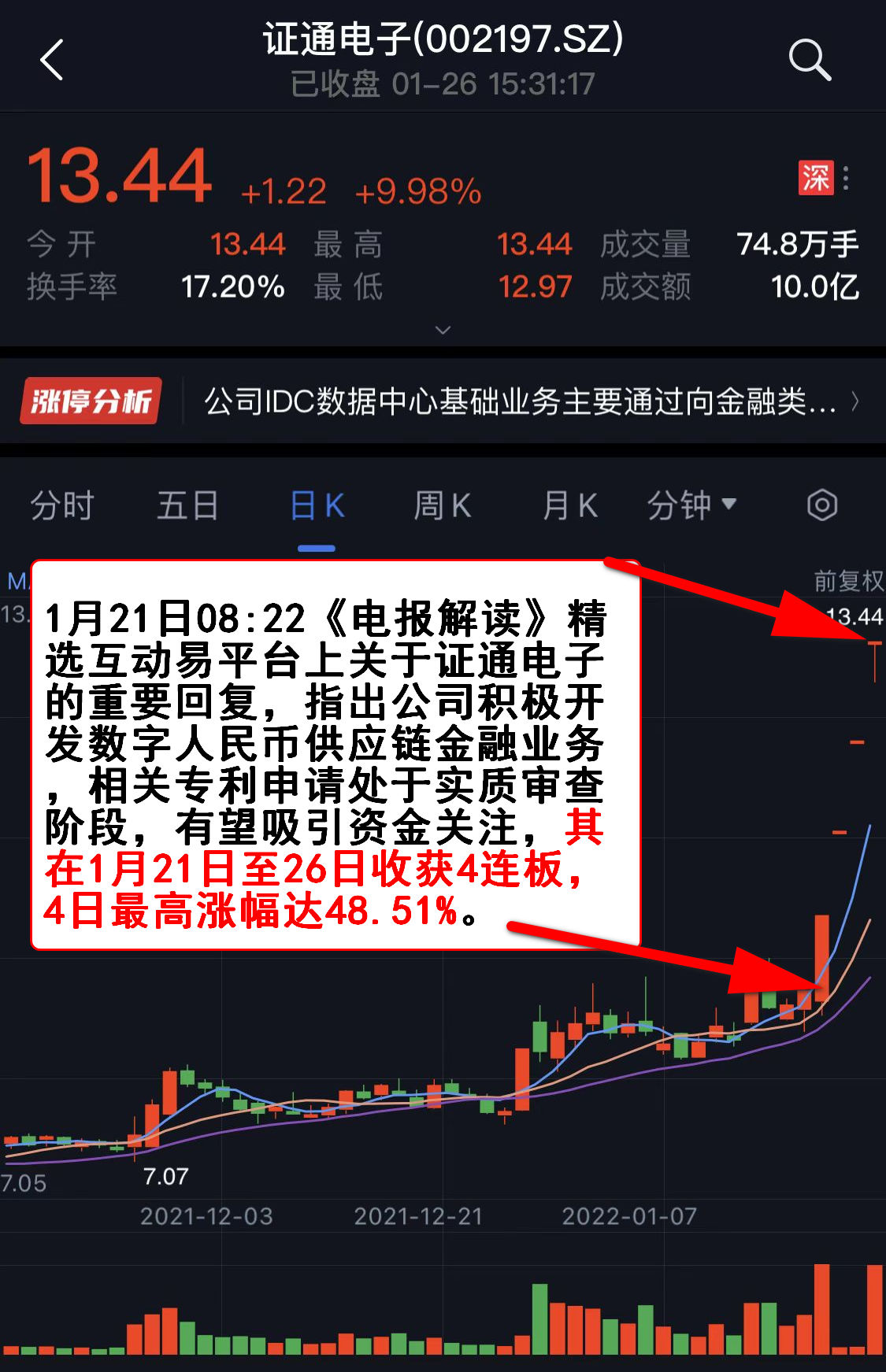Switch to the 分时 chart tab
886x1372 pixels.
[62, 505]
